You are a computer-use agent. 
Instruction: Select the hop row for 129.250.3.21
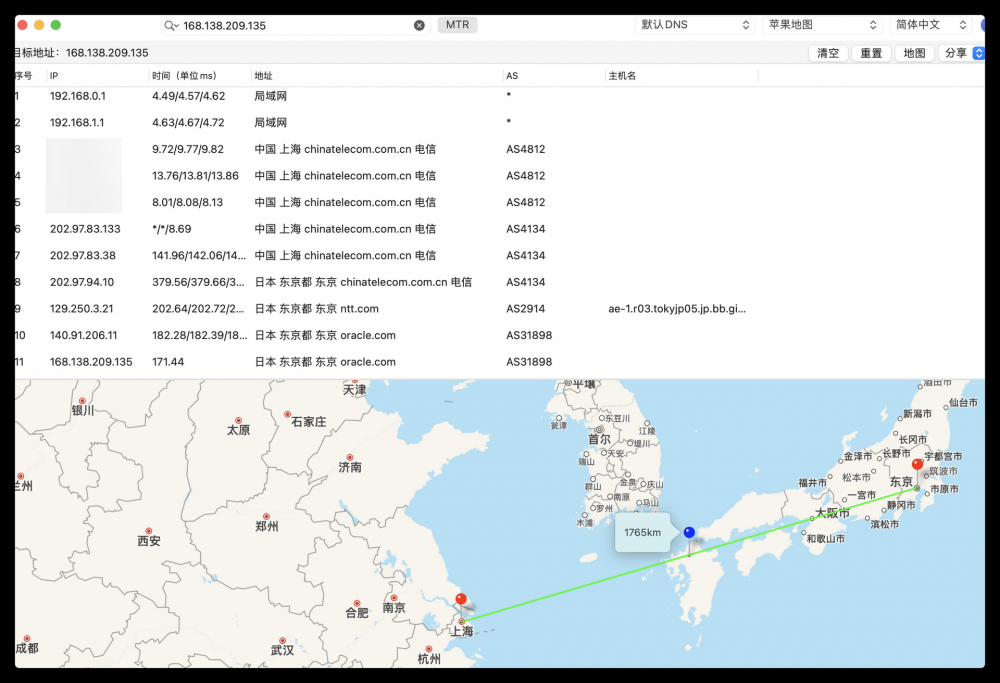coord(300,309)
